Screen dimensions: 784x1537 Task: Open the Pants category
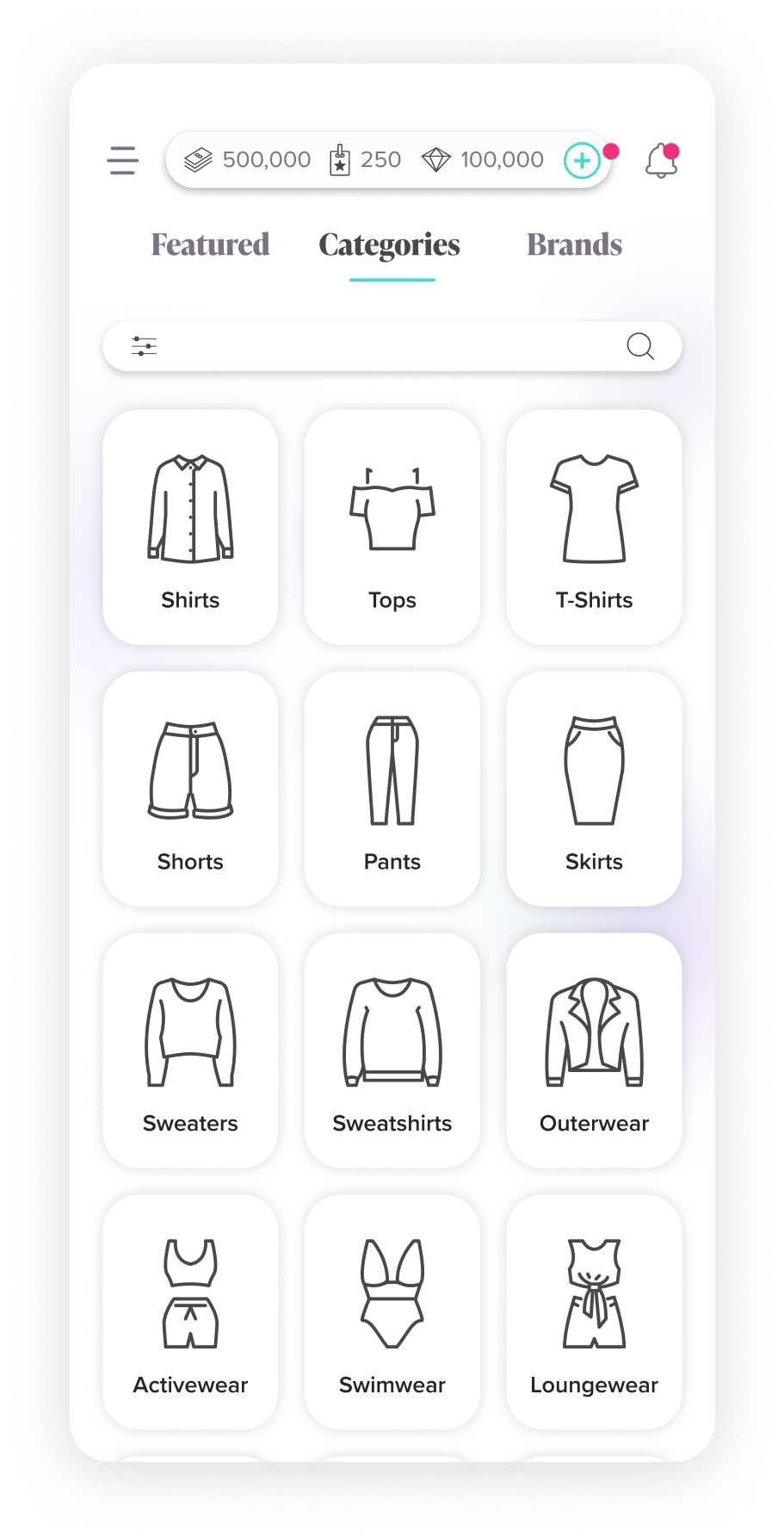(x=392, y=789)
